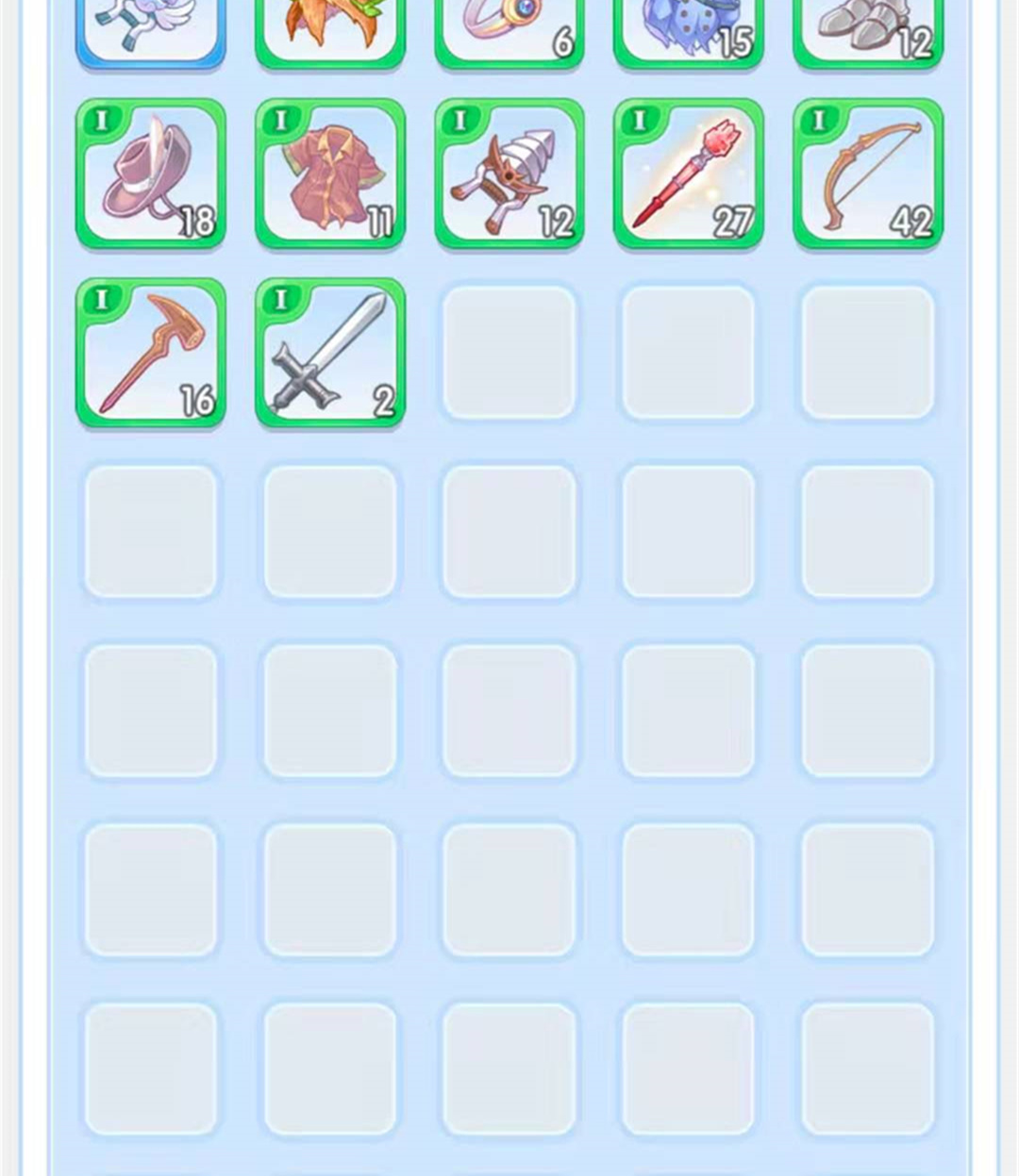
Task: Select the drill weapon with count 12
Action: pyautogui.click(x=509, y=174)
